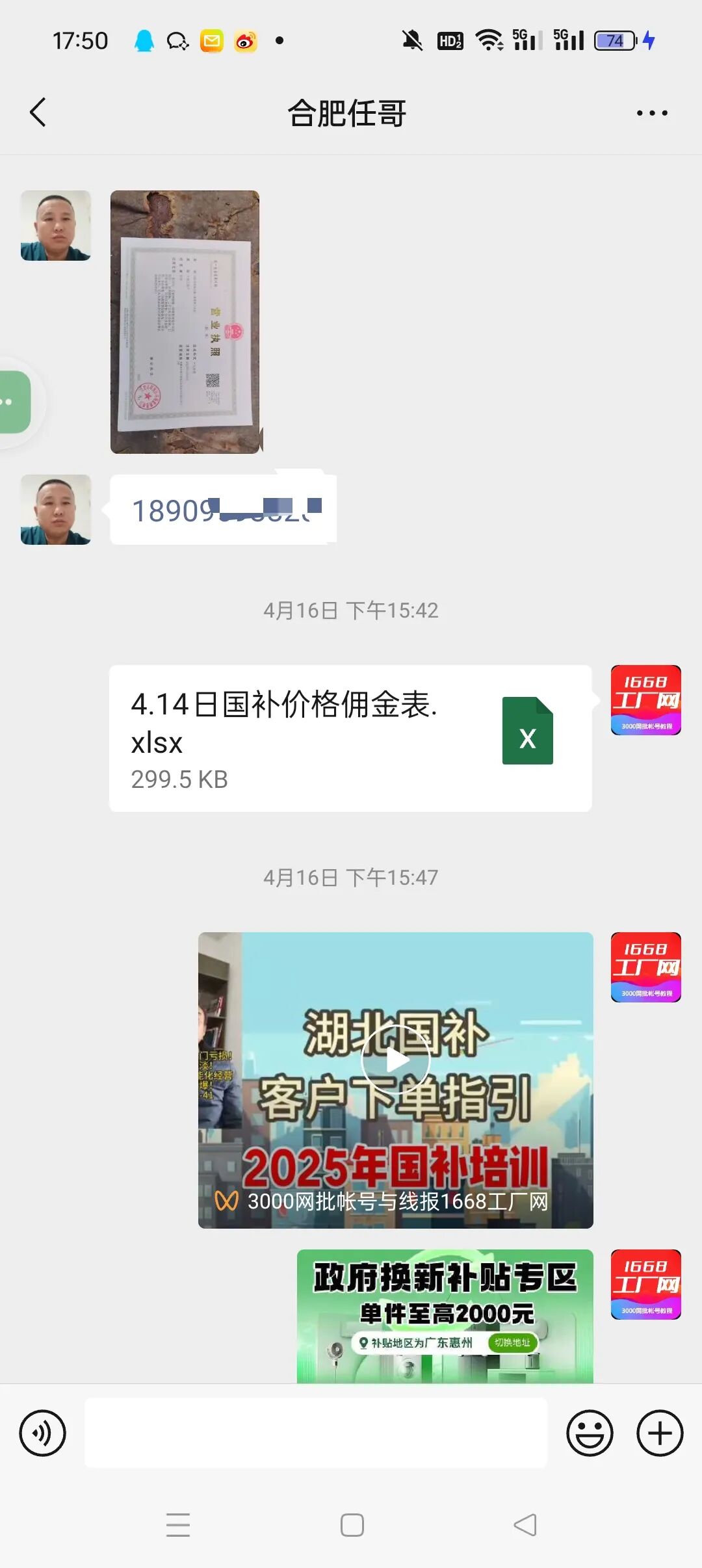
Task: Open the plus attachments menu
Action: pos(660,1433)
